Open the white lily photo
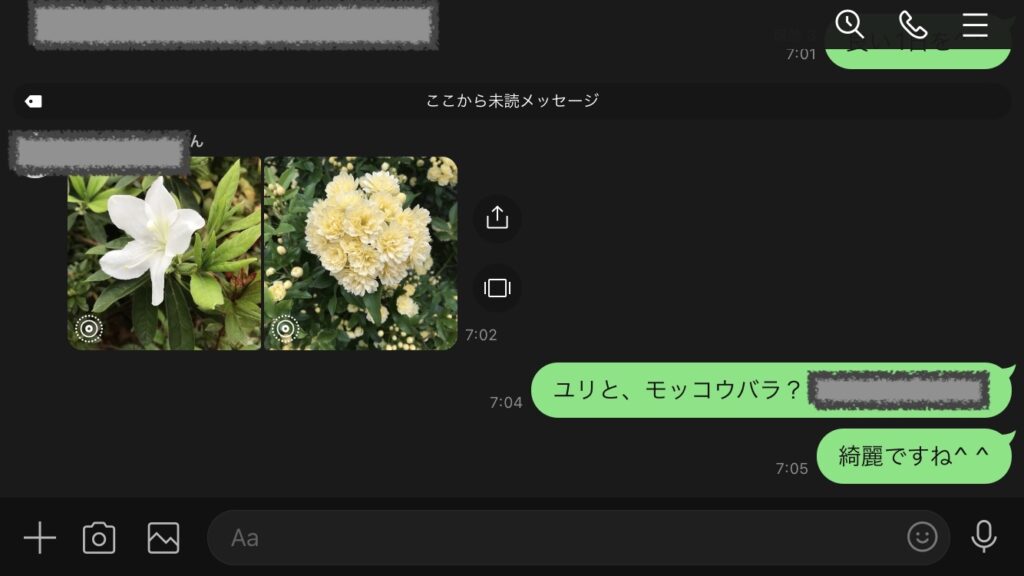Screen dimensions: 1024x576 pos(164,252)
